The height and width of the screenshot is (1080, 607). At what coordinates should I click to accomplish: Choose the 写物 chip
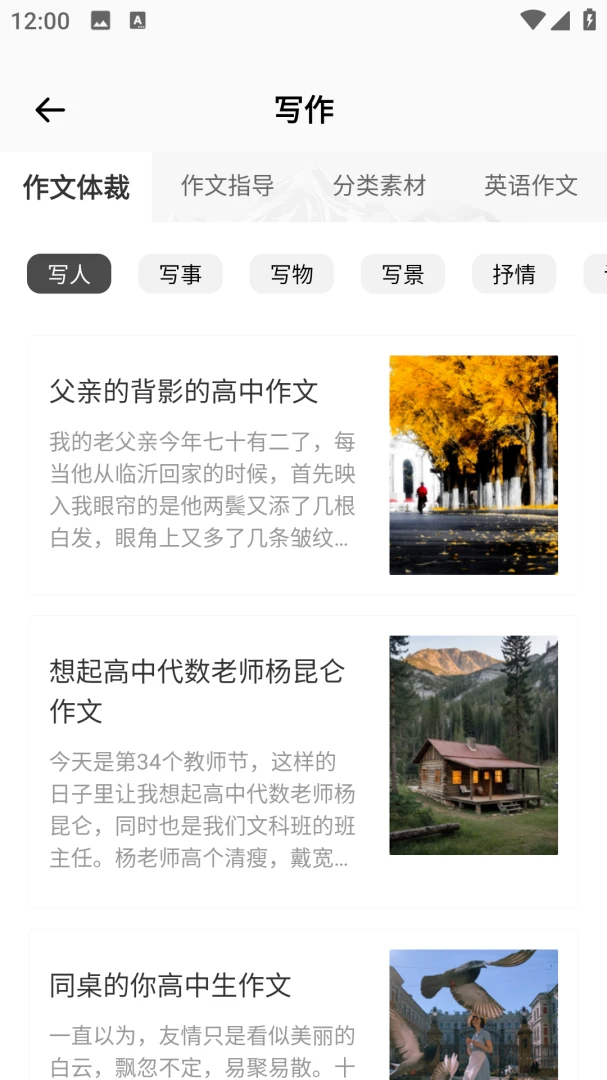291,274
